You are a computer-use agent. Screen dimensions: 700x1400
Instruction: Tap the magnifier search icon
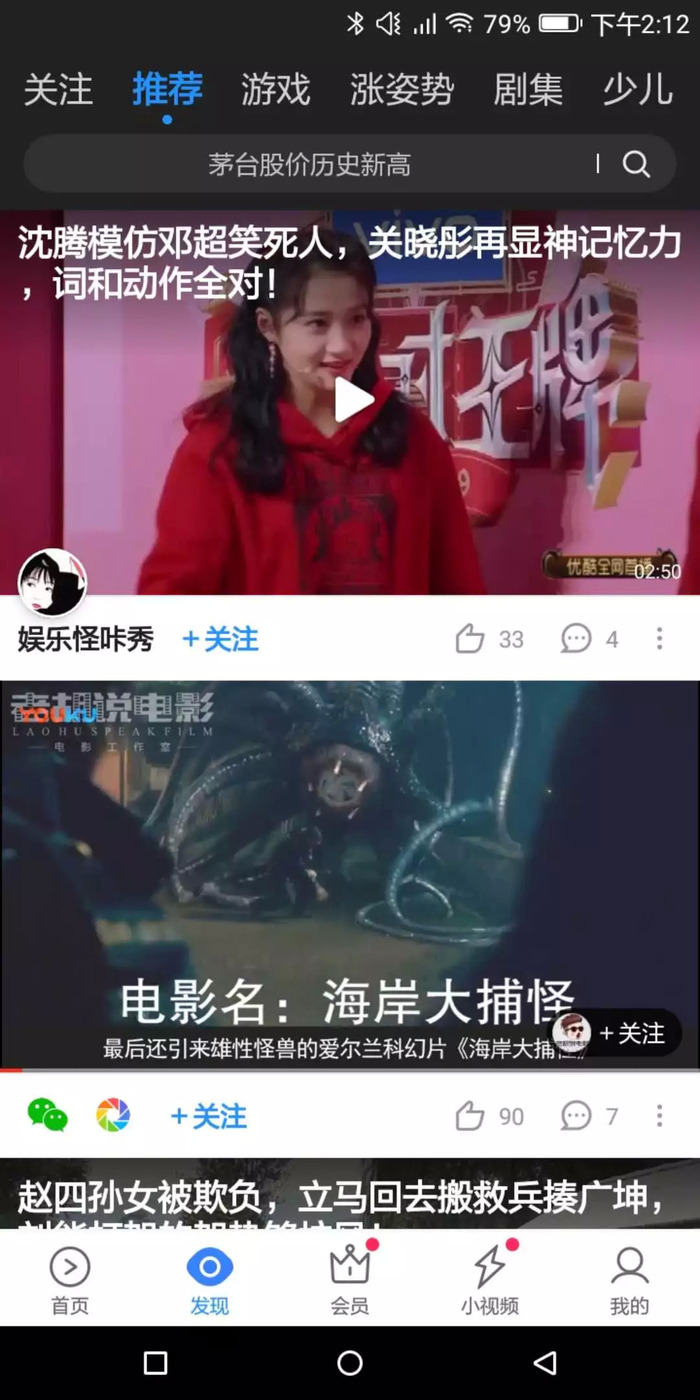click(x=636, y=164)
